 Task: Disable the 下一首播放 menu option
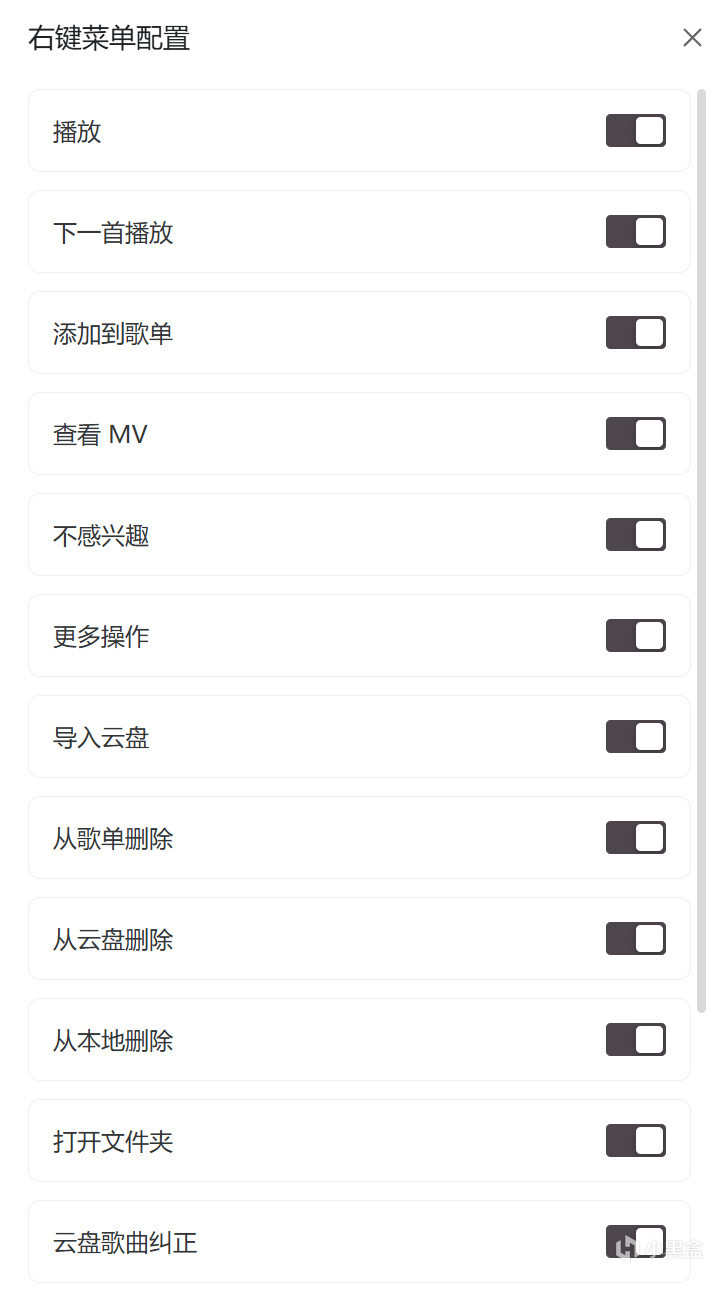click(x=635, y=232)
